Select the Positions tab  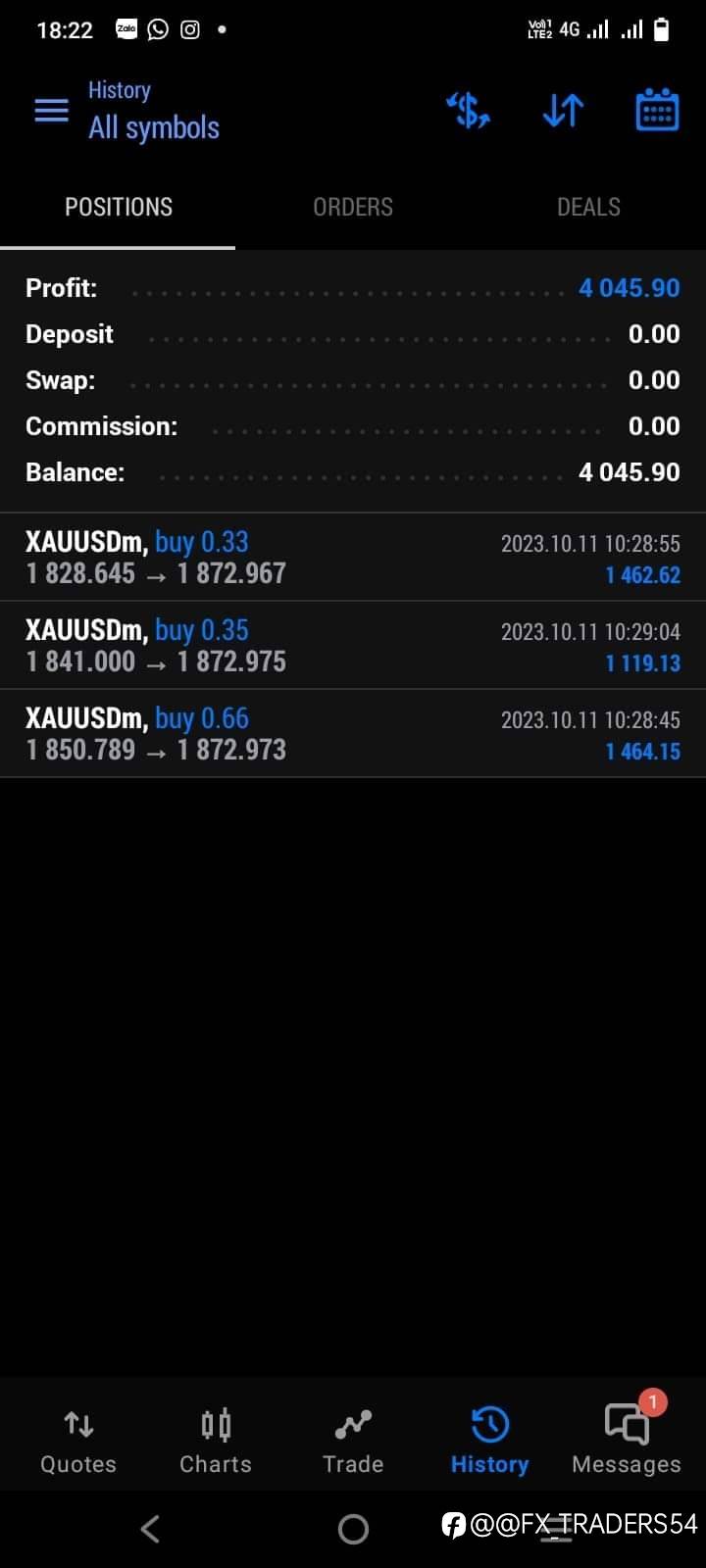(x=118, y=207)
